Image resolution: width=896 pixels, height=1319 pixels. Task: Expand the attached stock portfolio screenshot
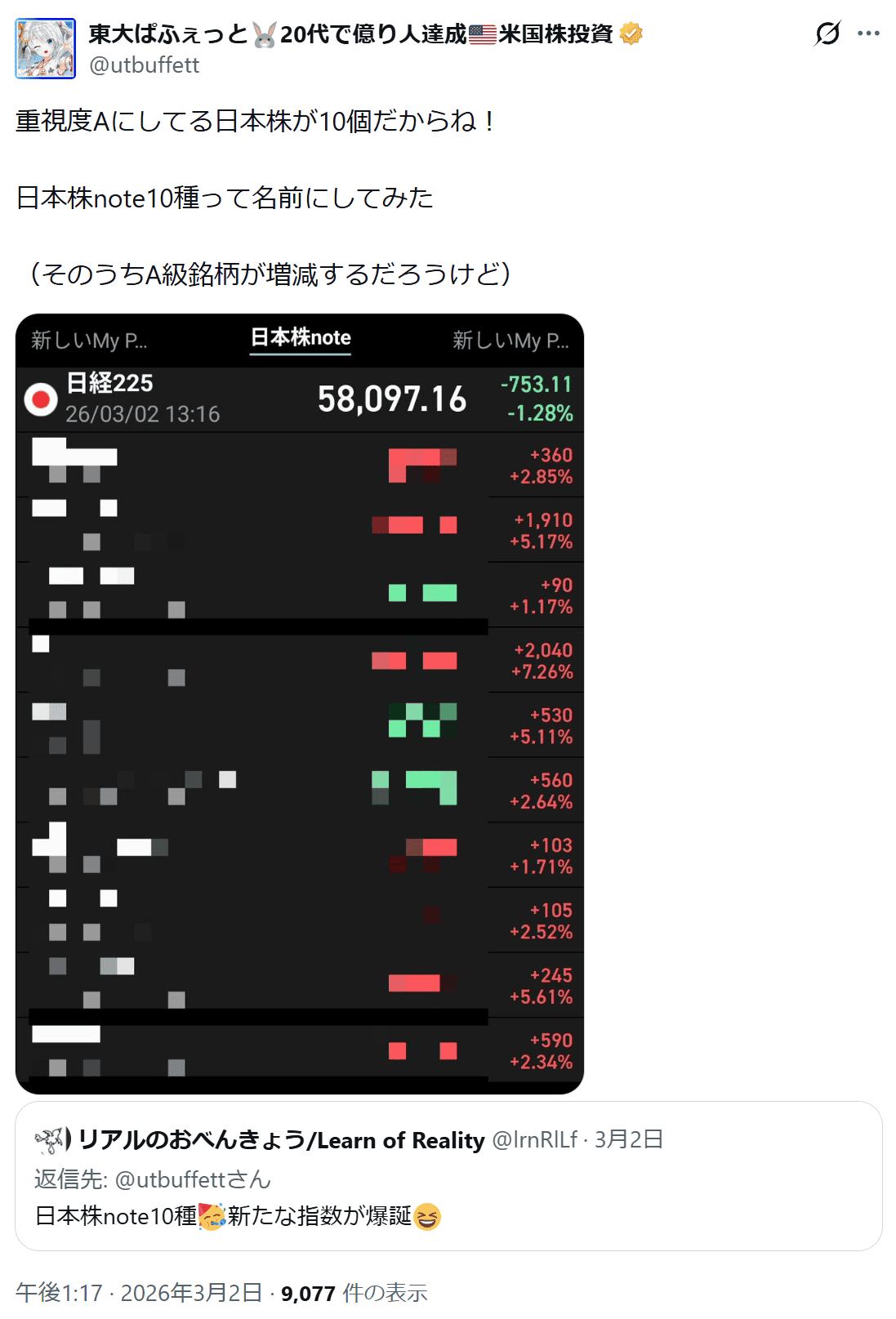(299, 703)
